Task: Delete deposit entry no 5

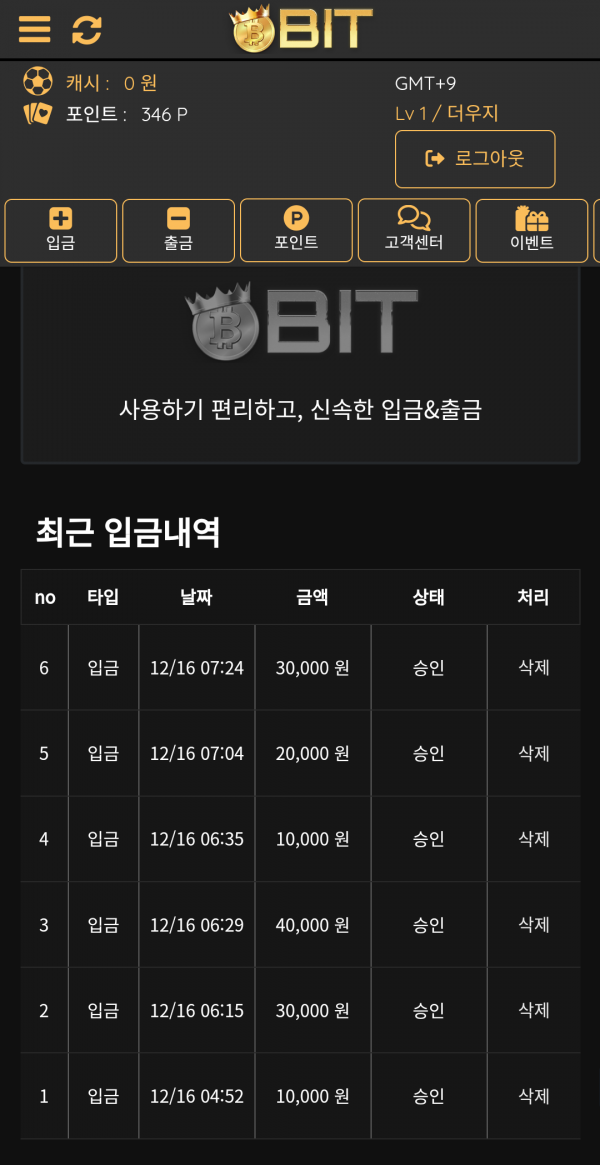Action: tap(533, 753)
